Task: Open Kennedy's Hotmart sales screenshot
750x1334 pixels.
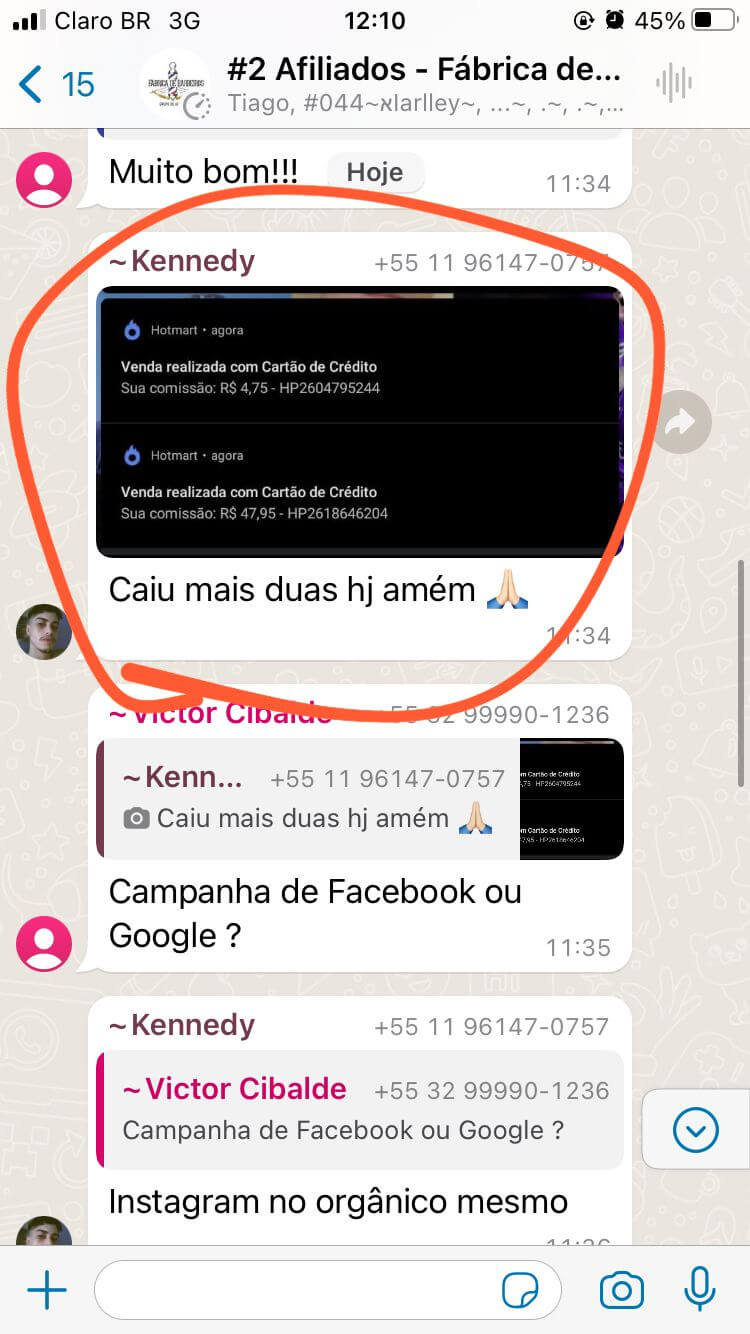Action: [x=360, y=422]
